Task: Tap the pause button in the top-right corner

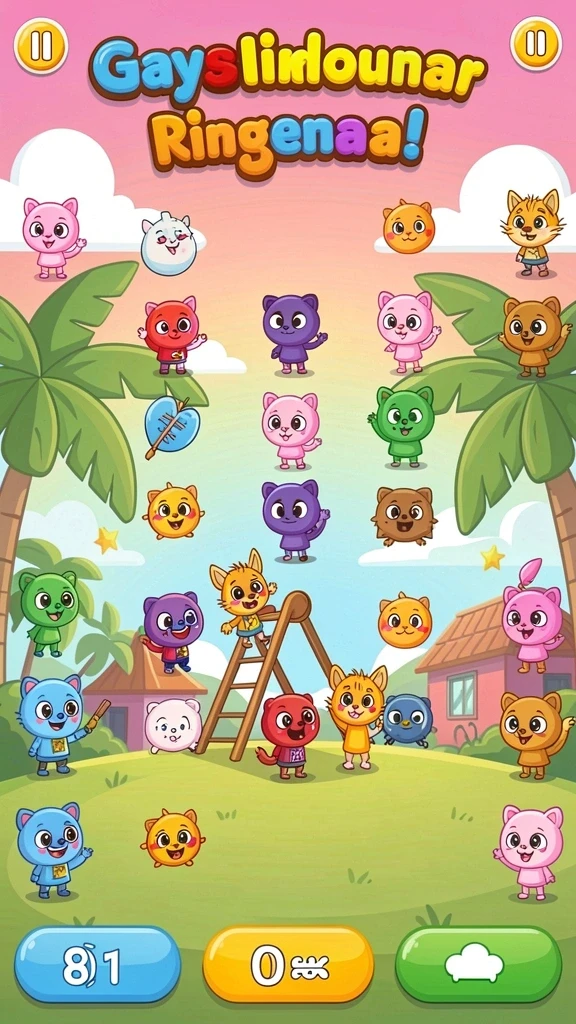Action: coord(536,44)
